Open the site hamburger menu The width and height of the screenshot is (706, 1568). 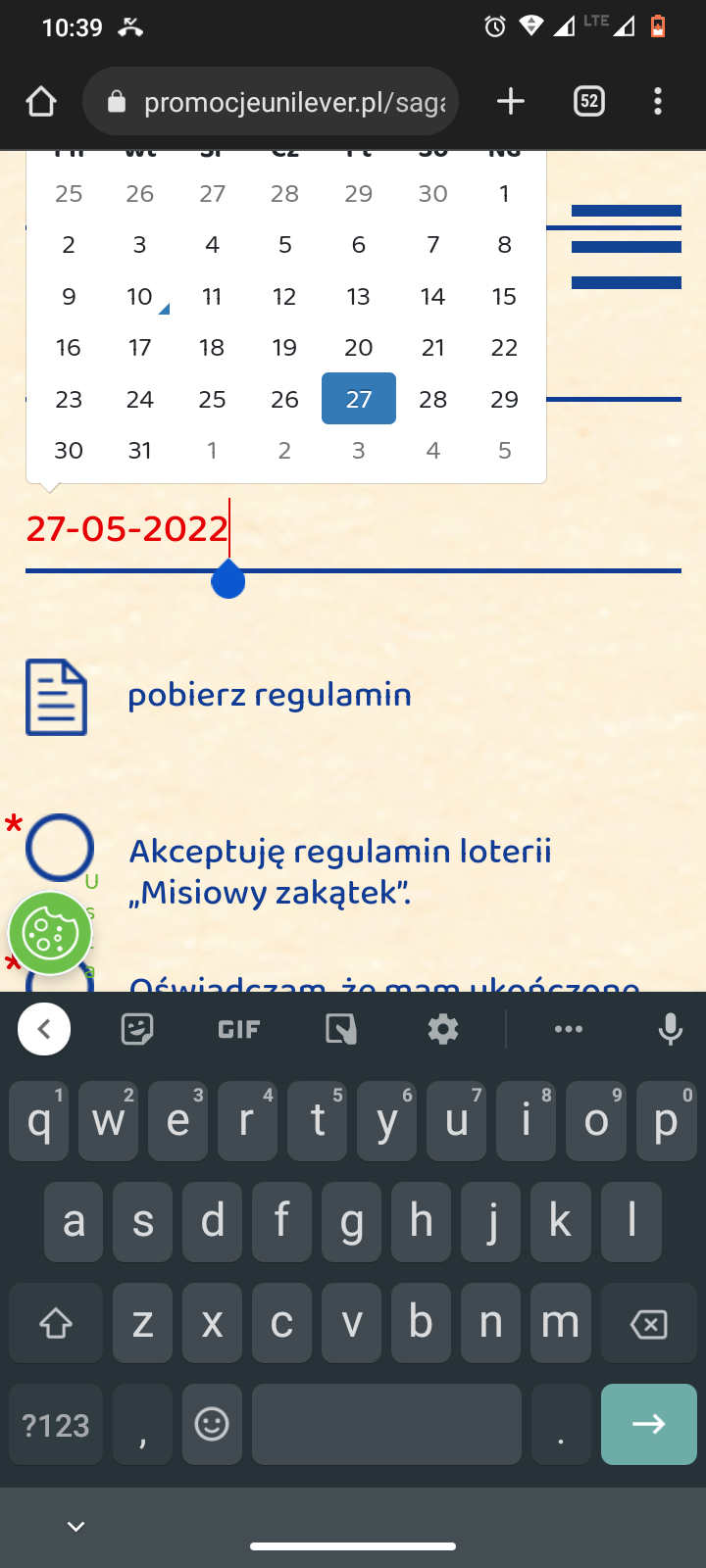click(x=626, y=247)
